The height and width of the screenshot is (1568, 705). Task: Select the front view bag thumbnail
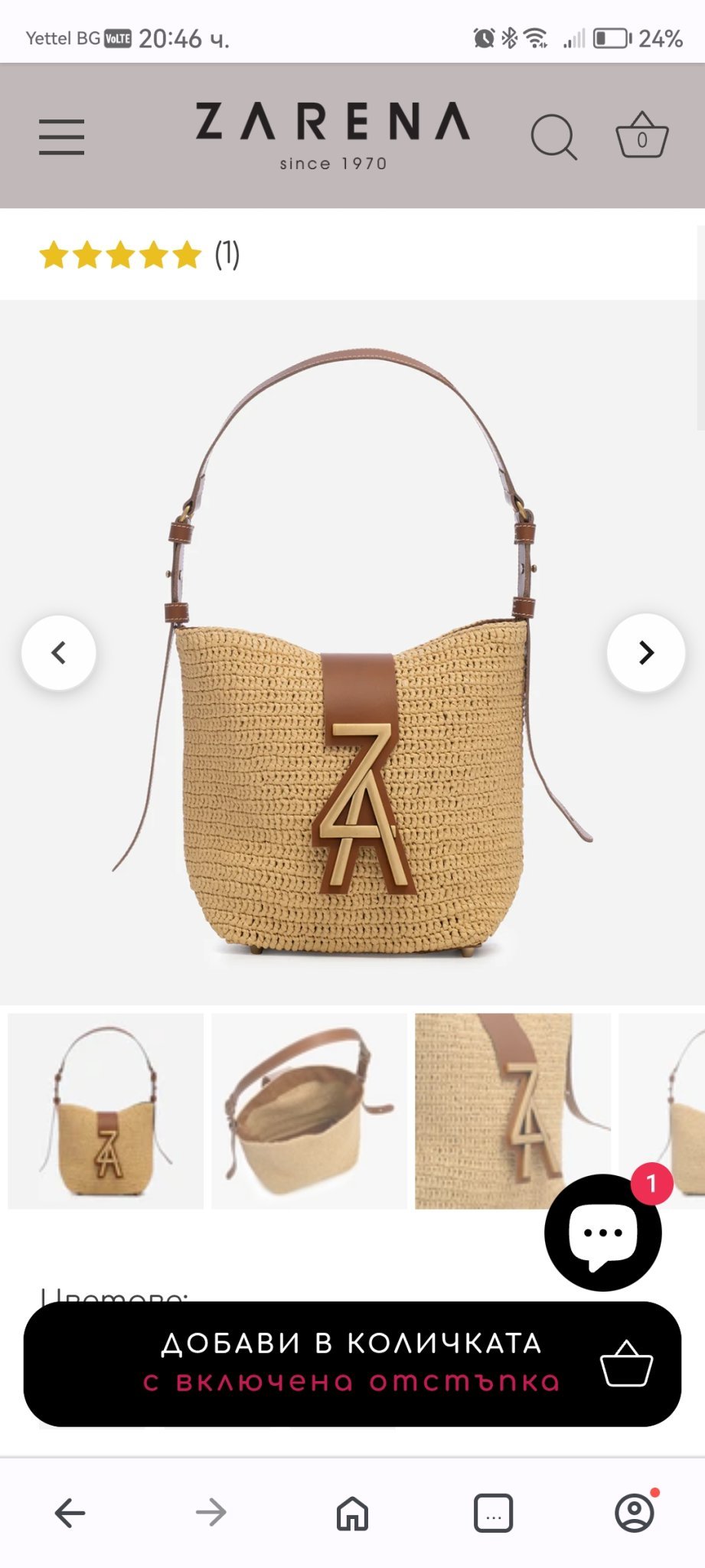pos(106,1111)
